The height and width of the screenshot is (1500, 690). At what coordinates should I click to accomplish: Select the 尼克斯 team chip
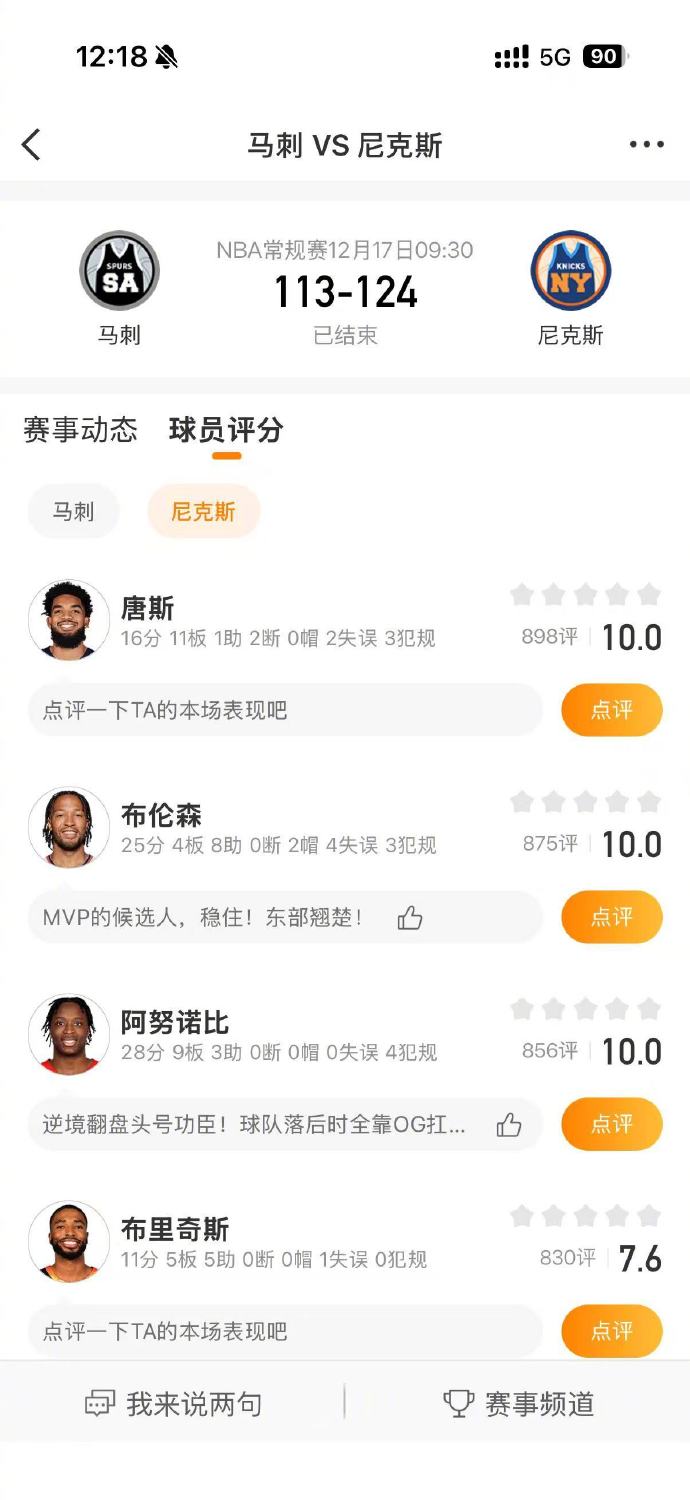[x=203, y=512]
